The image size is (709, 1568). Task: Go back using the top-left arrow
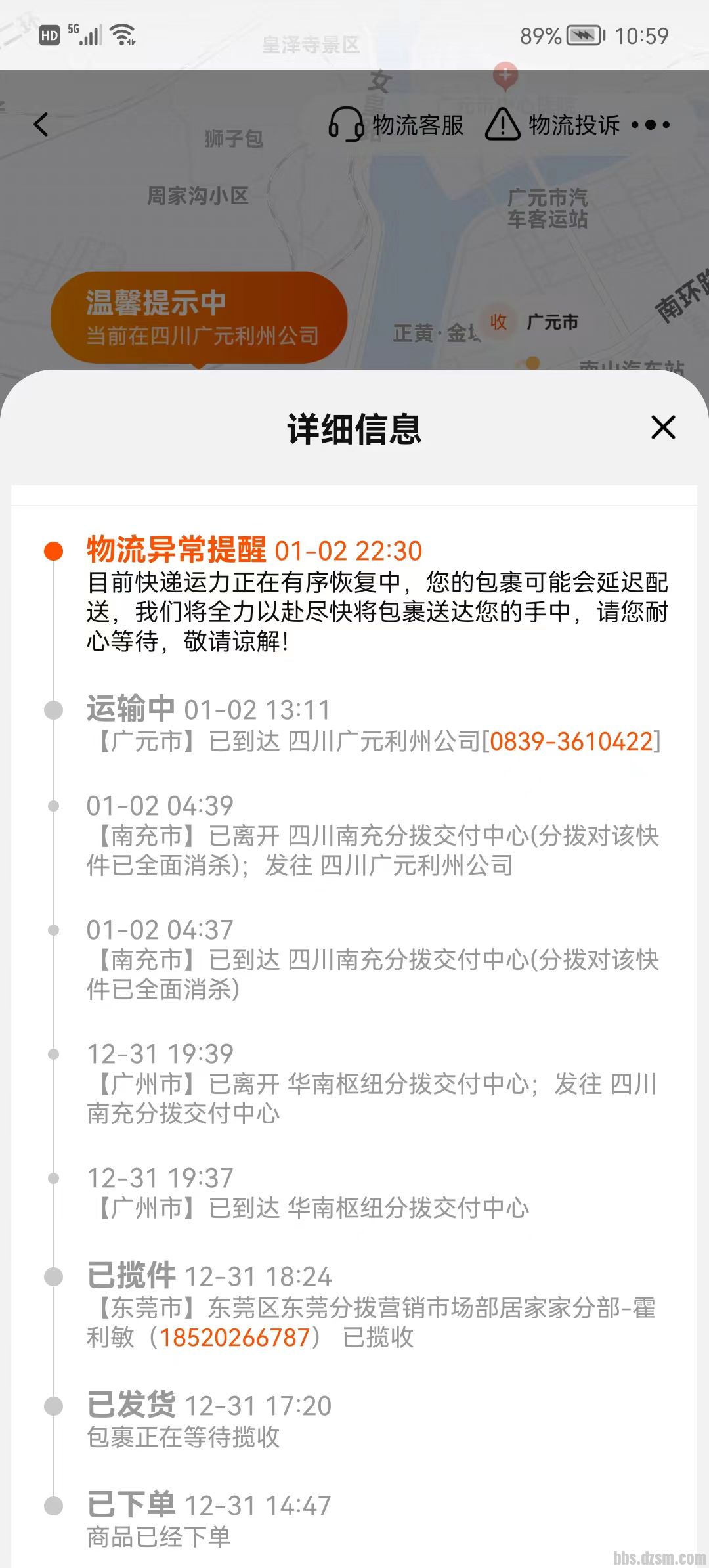tap(41, 124)
